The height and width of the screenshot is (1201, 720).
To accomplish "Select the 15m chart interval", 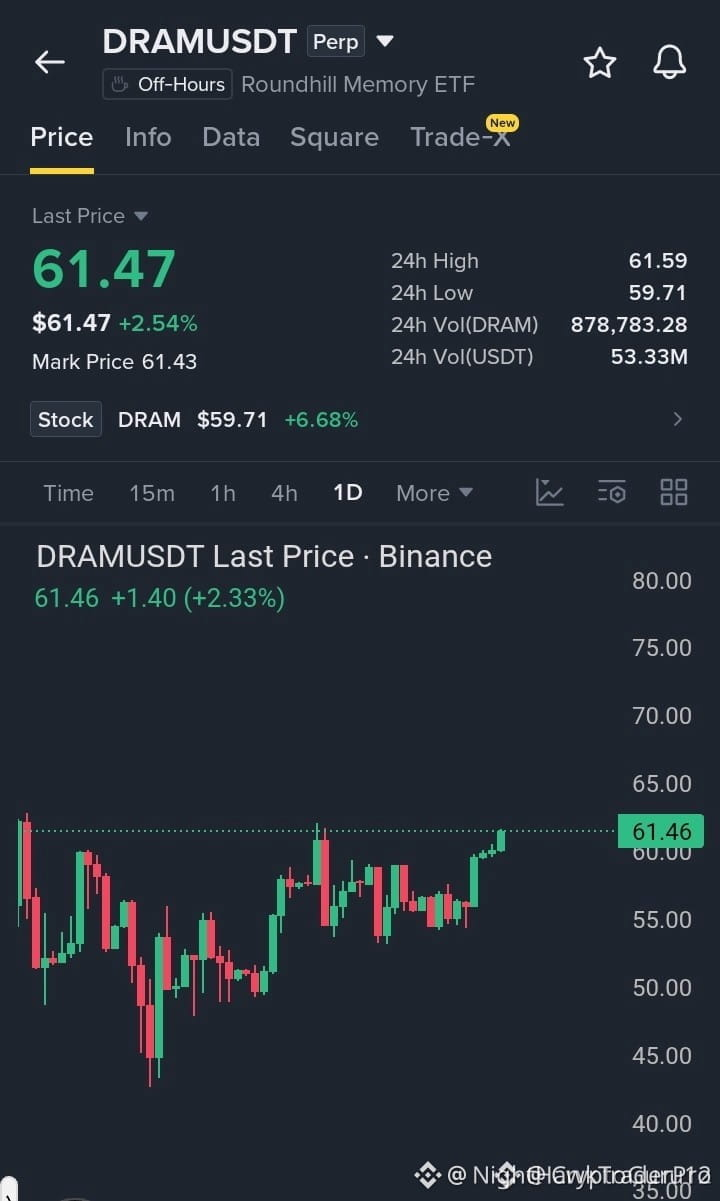I will point(152,493).
